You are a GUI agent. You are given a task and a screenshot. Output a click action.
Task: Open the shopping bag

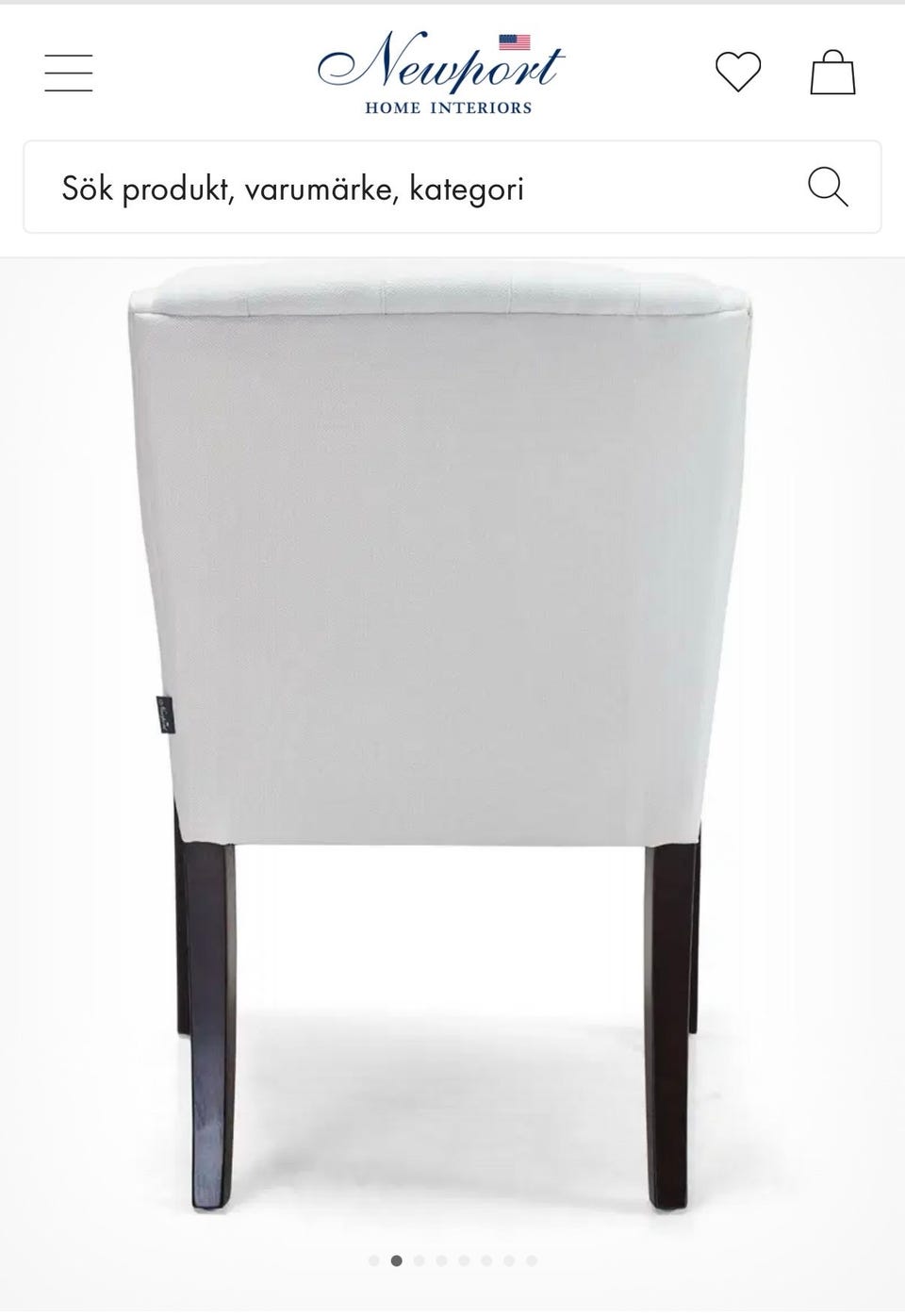point(832,73)
